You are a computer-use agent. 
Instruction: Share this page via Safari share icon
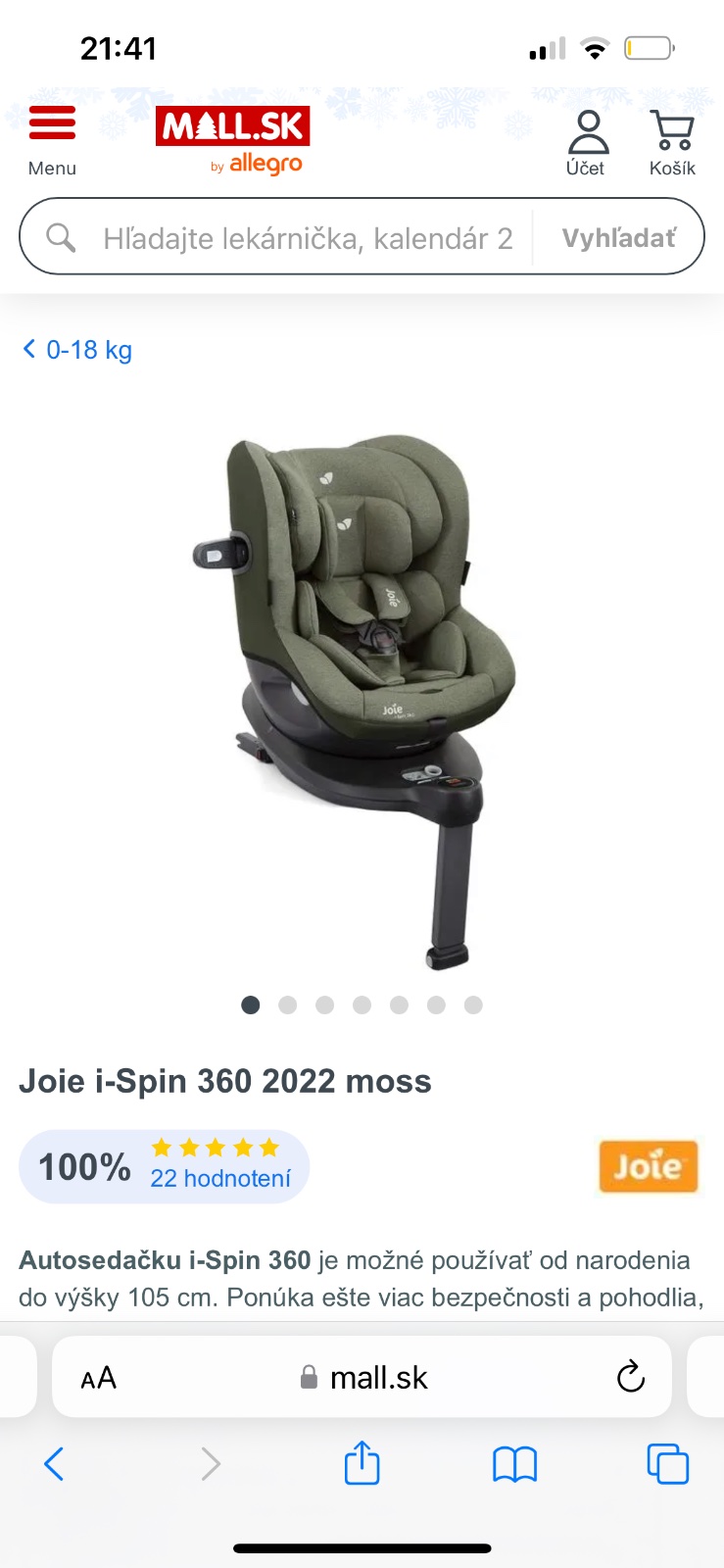pyautogui.click(x=362, y=1464)
